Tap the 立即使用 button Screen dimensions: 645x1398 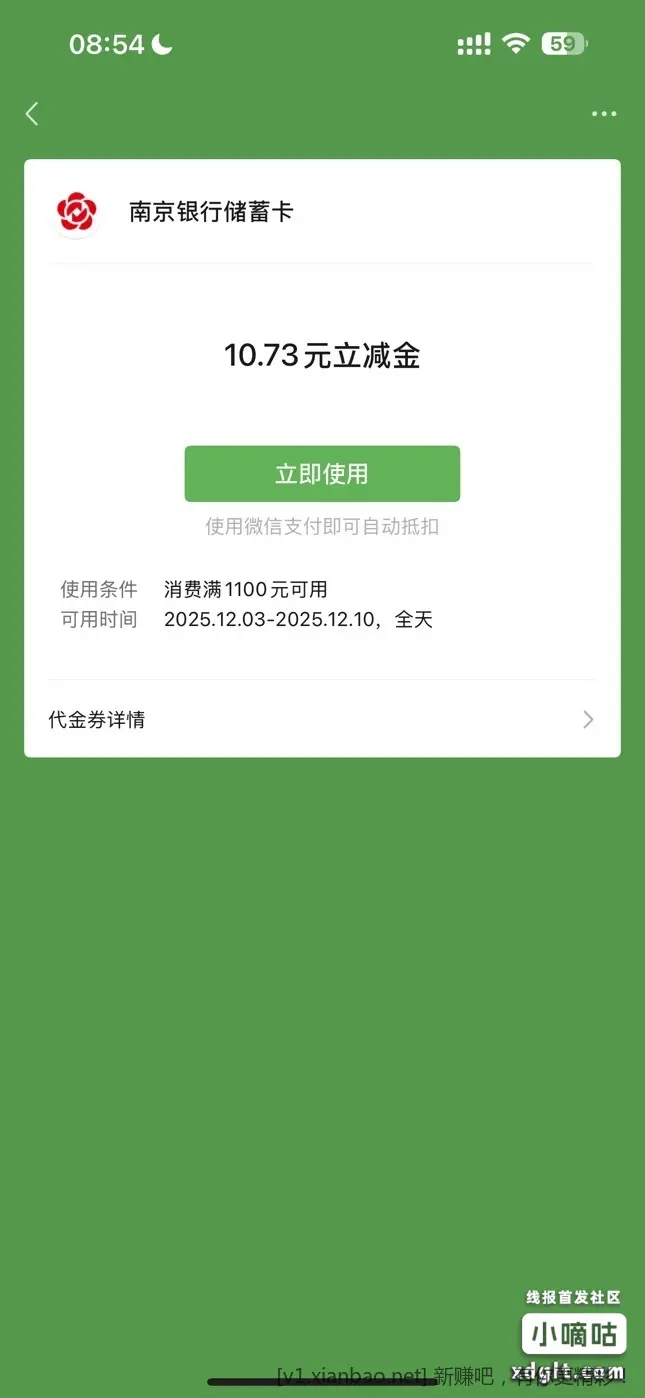pos(322,474)
